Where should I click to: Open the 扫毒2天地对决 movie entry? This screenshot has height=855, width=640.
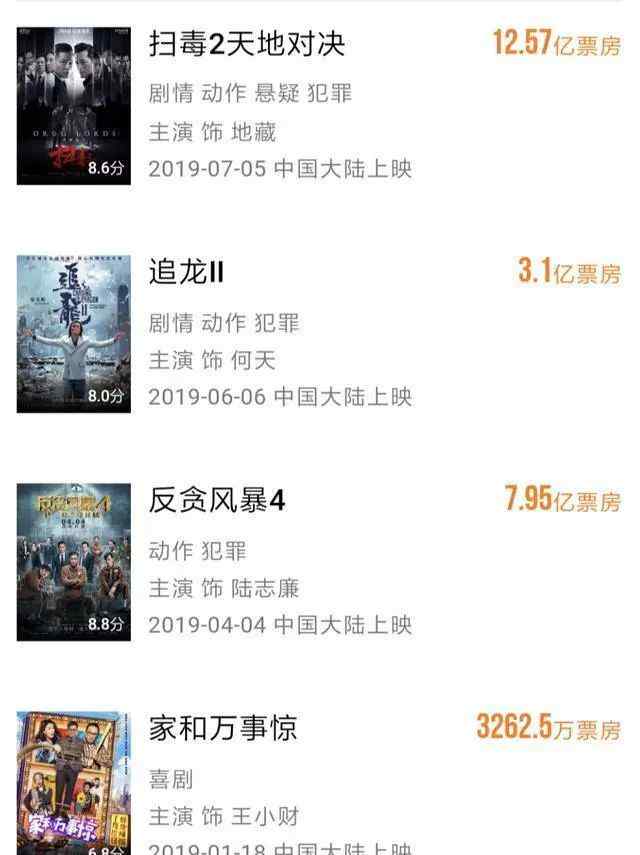[247, 44]
